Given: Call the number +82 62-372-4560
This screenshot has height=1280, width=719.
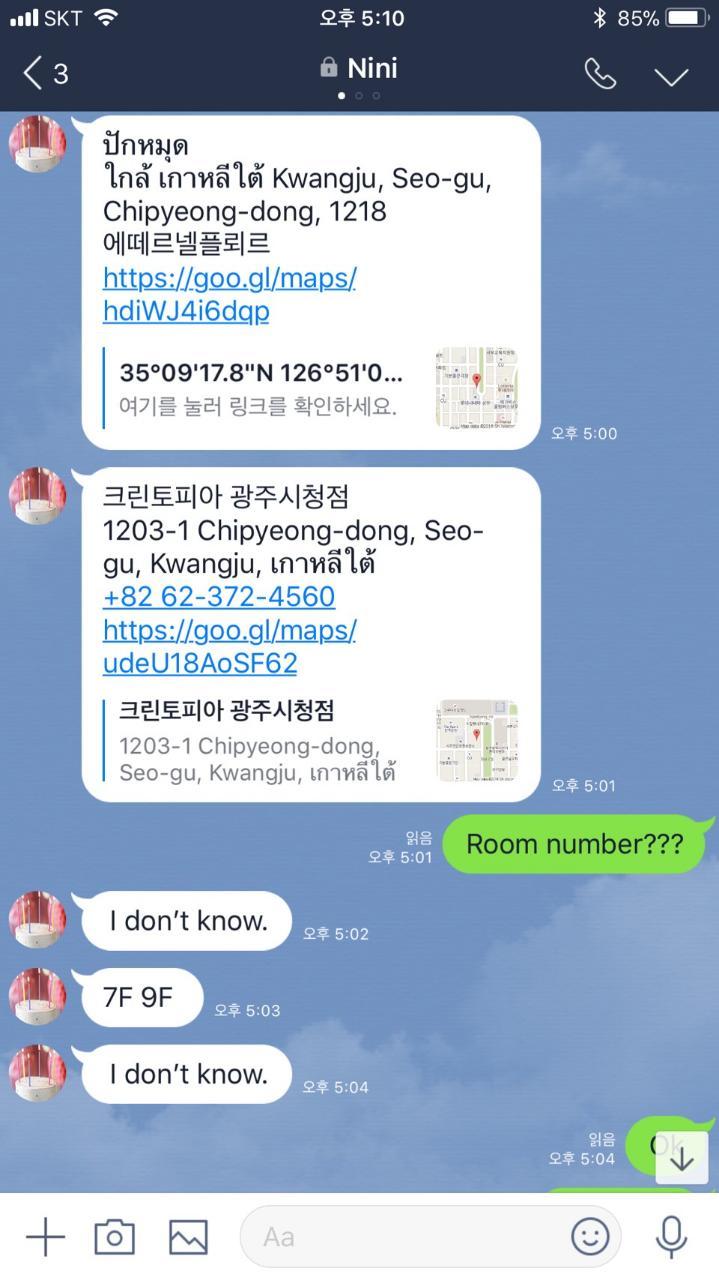Looking at the screenshot, I should 219,597.
